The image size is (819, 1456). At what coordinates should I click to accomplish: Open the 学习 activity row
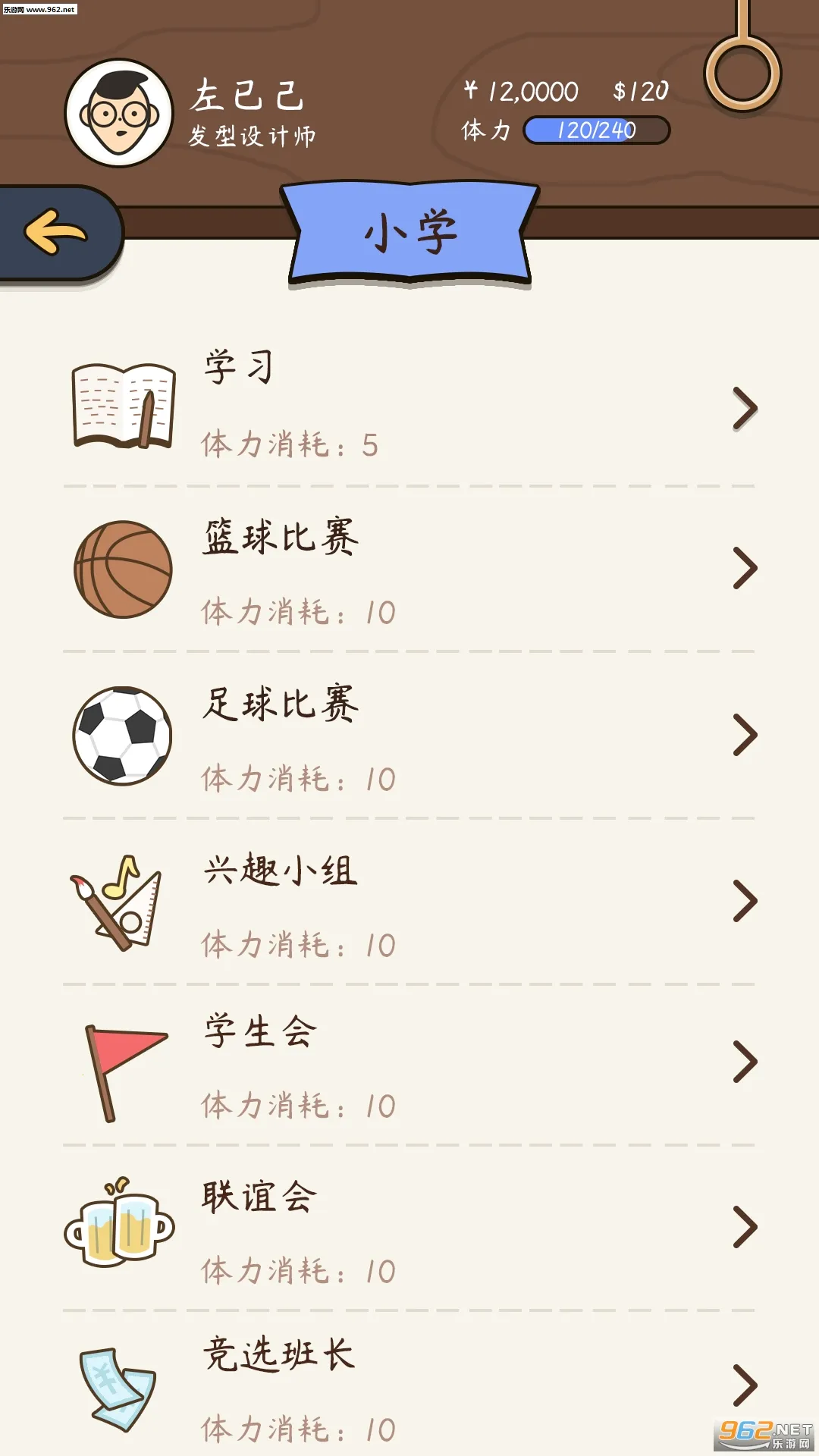pyautogui.click(x=409, y=407)
